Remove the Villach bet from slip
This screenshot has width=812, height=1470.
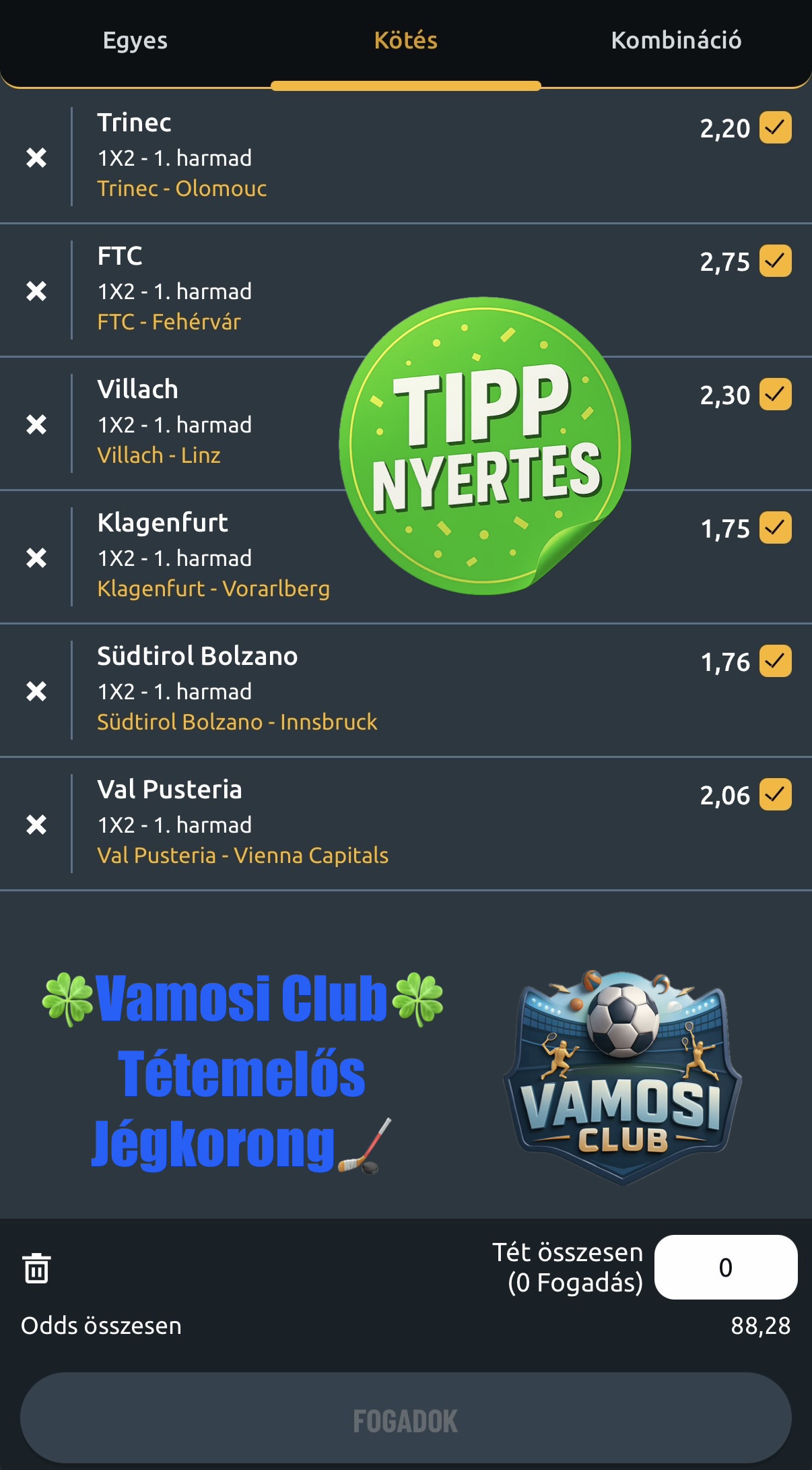[36, 424]
